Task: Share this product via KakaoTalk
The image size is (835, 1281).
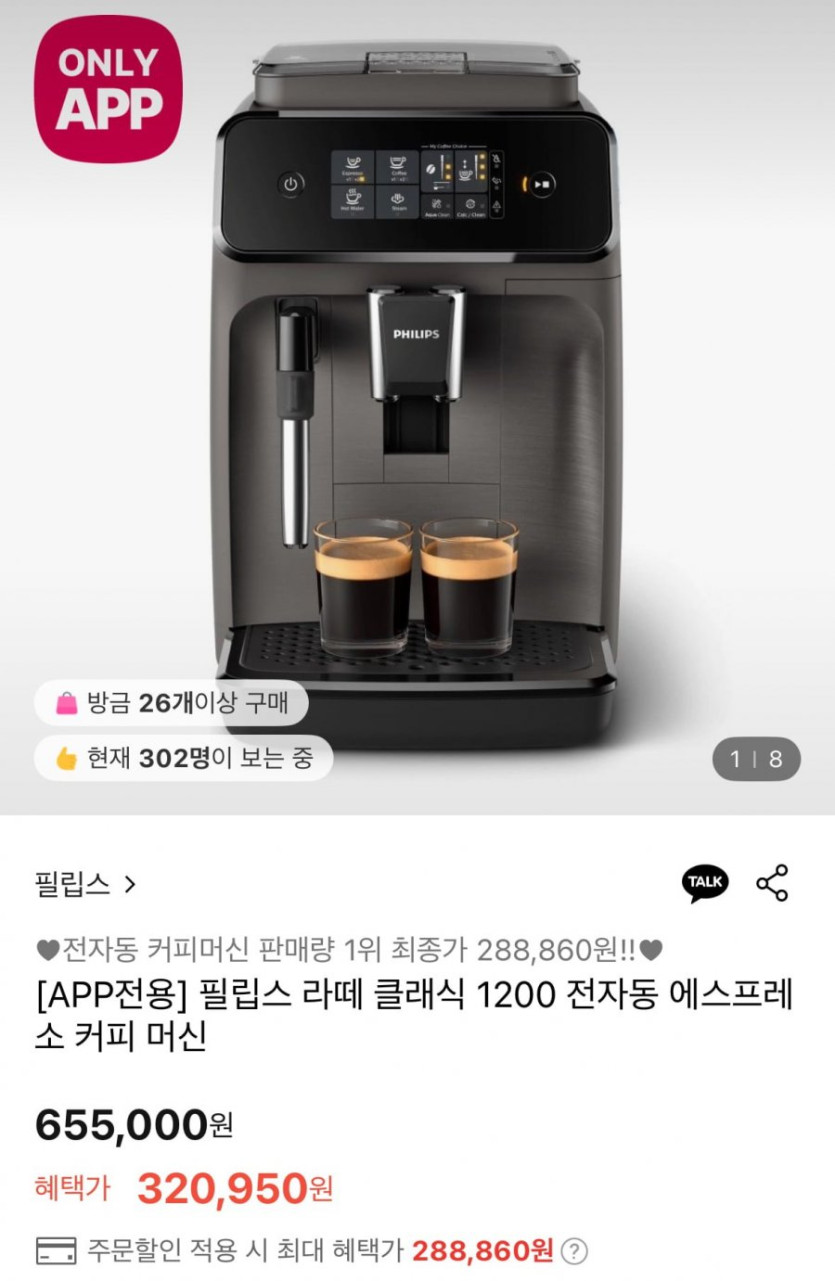Action: point(705,883)
